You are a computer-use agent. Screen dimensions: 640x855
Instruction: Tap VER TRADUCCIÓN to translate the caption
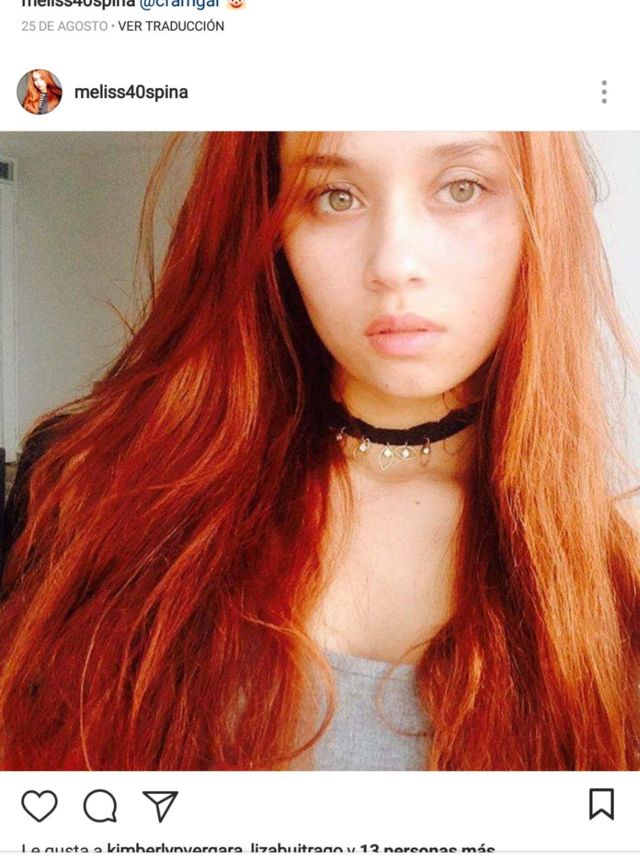pos(171,26)
